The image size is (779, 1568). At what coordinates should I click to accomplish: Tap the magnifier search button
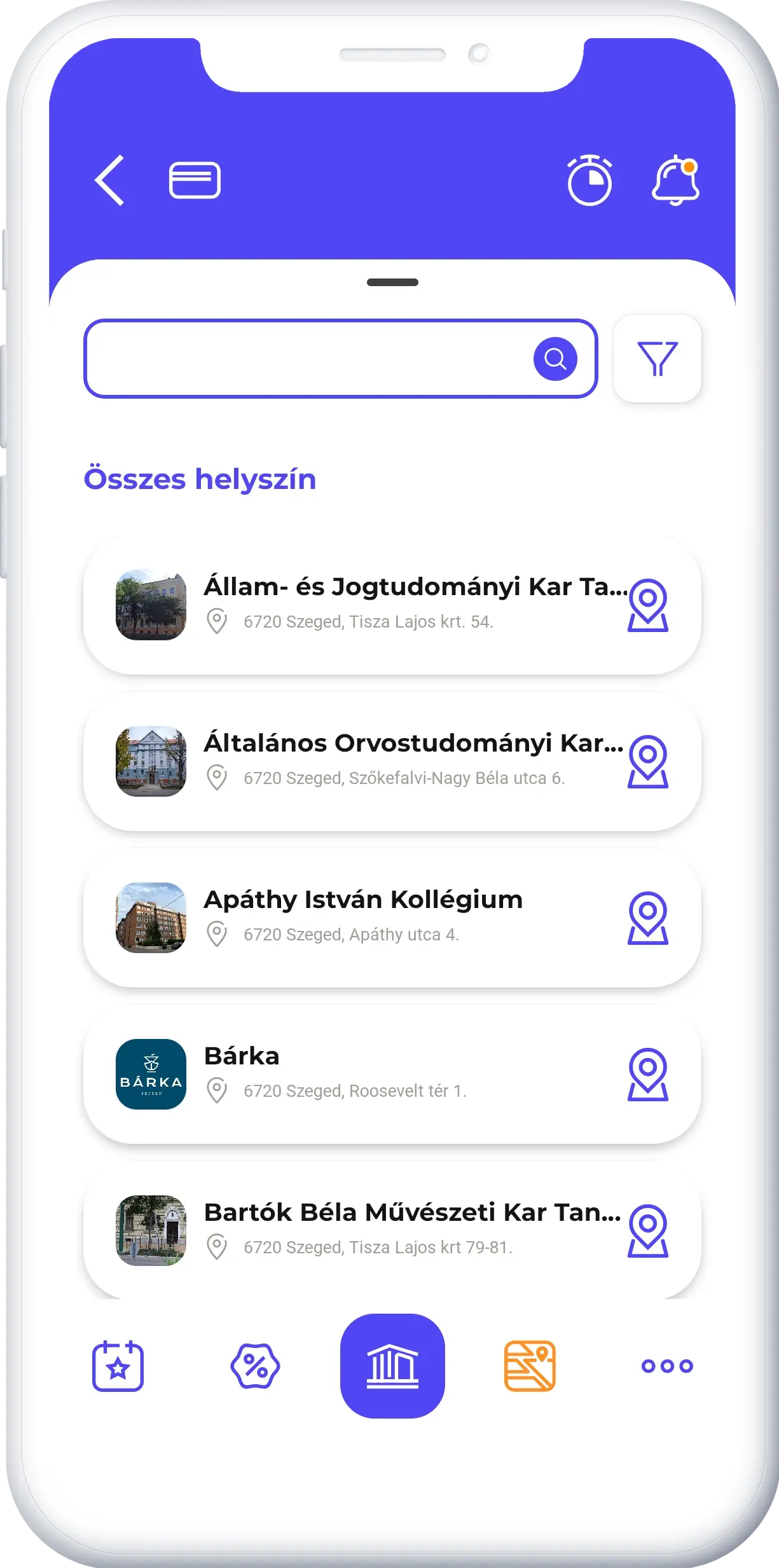click(555, 359)
